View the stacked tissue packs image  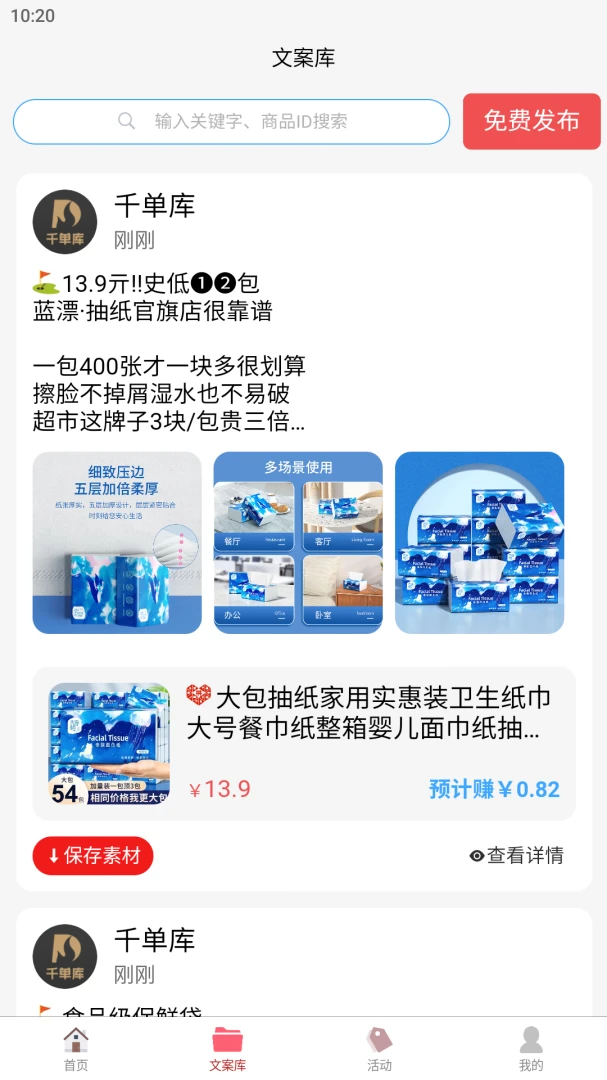[480, 543]
